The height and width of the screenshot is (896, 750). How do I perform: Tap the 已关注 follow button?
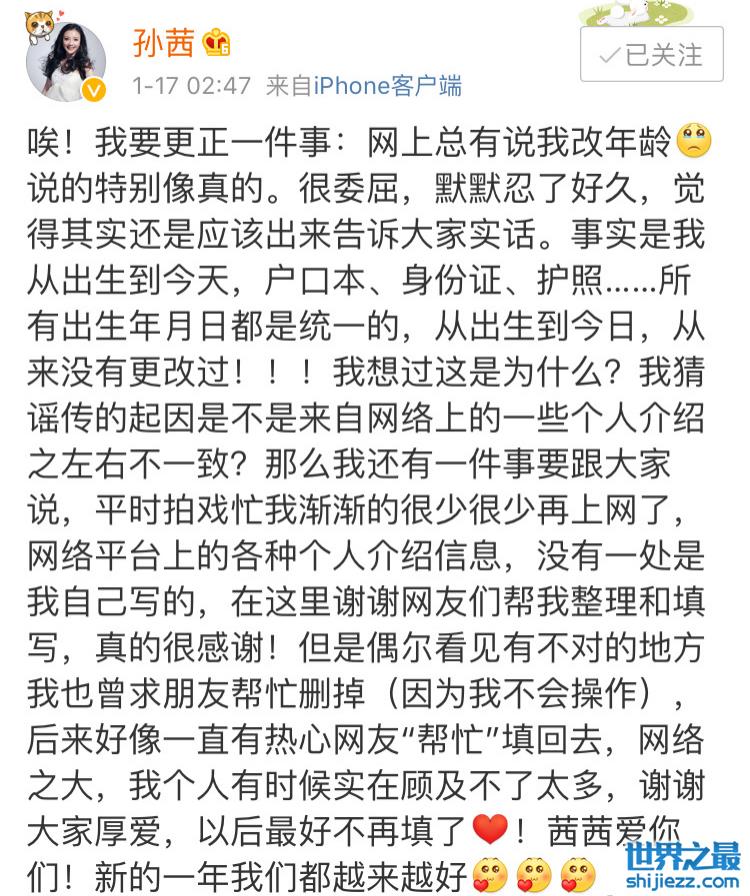click(651, 55)
